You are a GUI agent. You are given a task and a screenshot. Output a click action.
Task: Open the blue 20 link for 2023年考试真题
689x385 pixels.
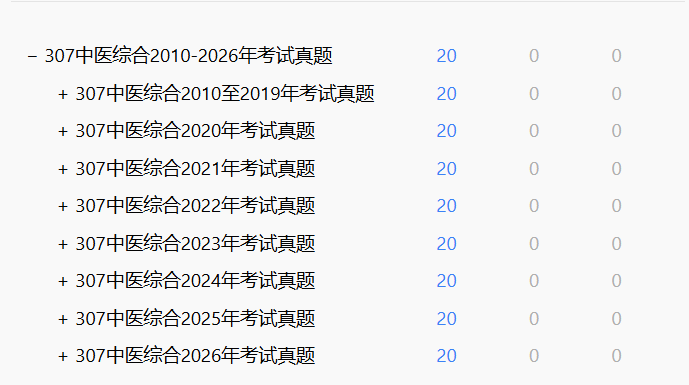[x=446, y=244]
